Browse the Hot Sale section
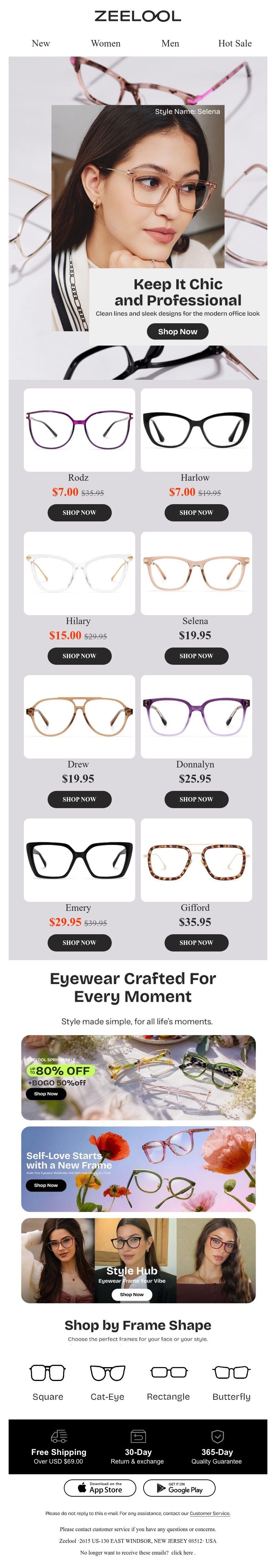 click(x=235, y=43)
